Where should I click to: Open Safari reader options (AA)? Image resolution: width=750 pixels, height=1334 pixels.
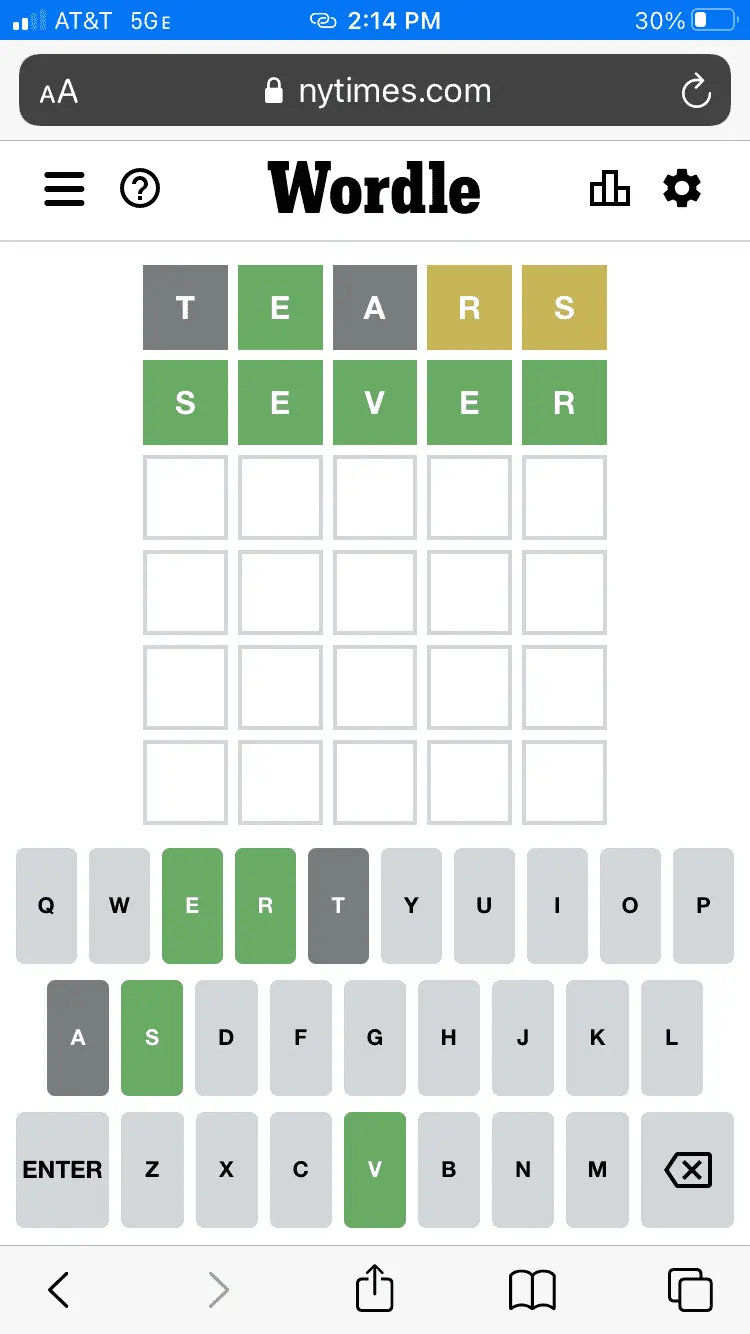pos(59,93)
